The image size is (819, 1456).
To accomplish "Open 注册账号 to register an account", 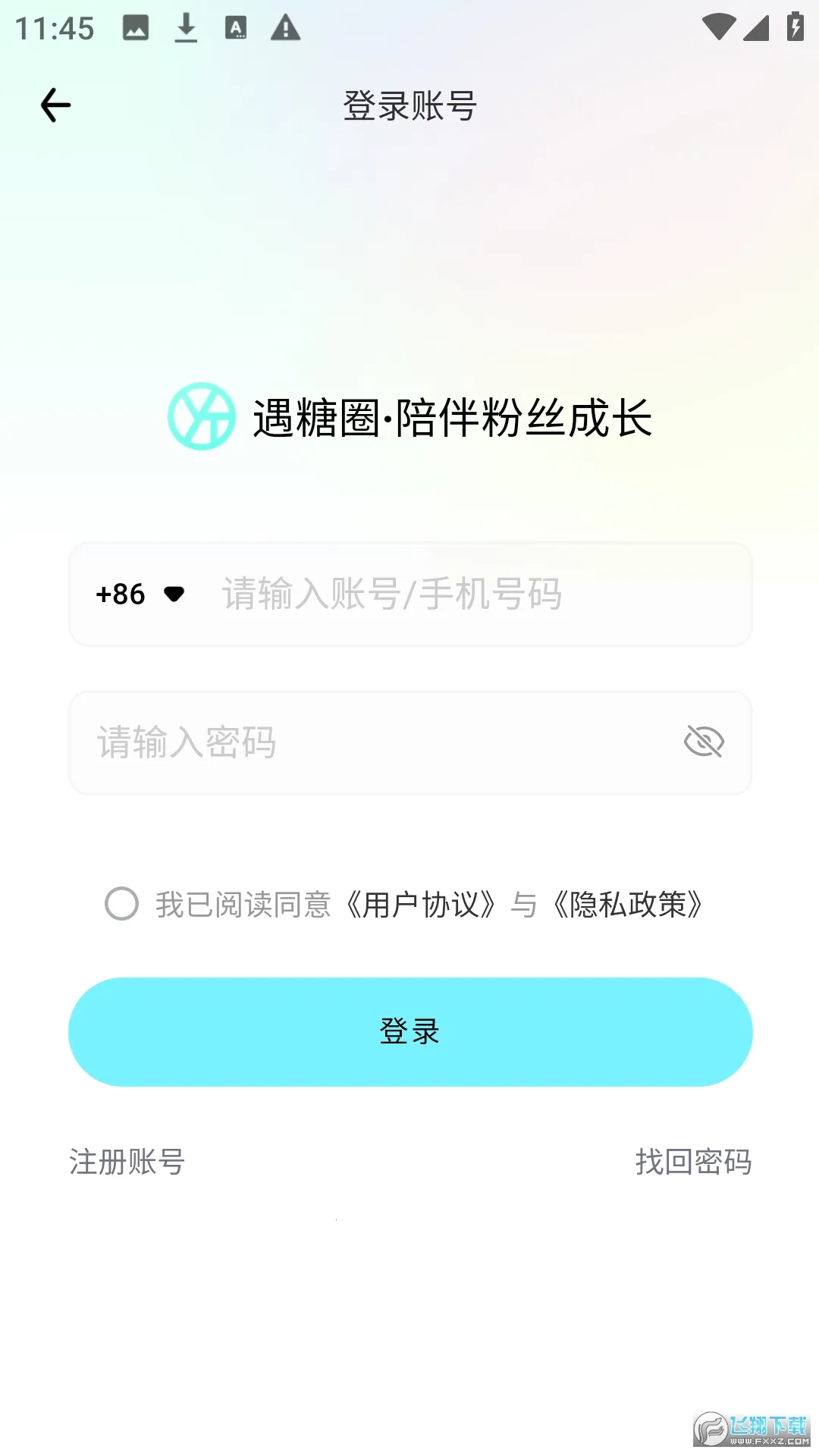I will point(126,1163).
